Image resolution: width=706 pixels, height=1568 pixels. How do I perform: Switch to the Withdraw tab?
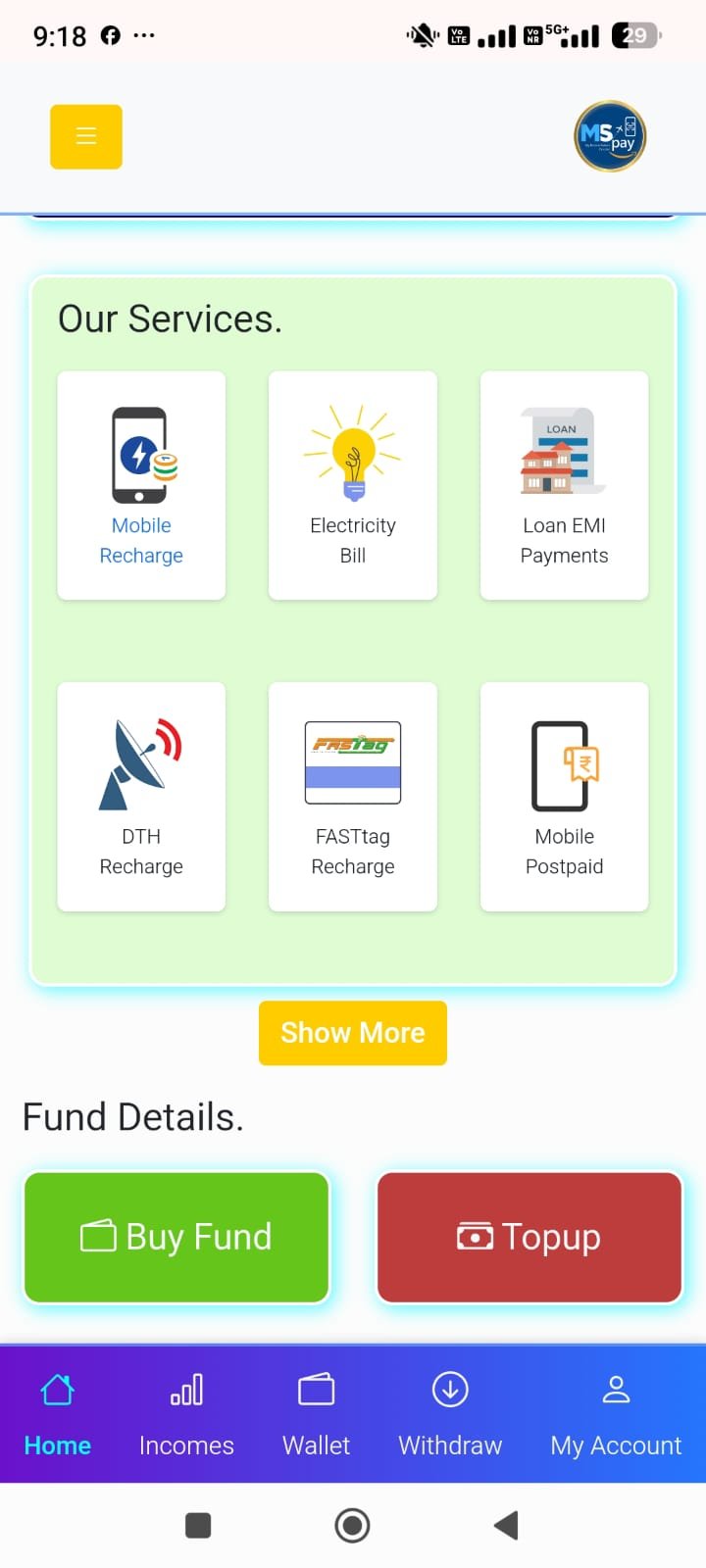450,1415
